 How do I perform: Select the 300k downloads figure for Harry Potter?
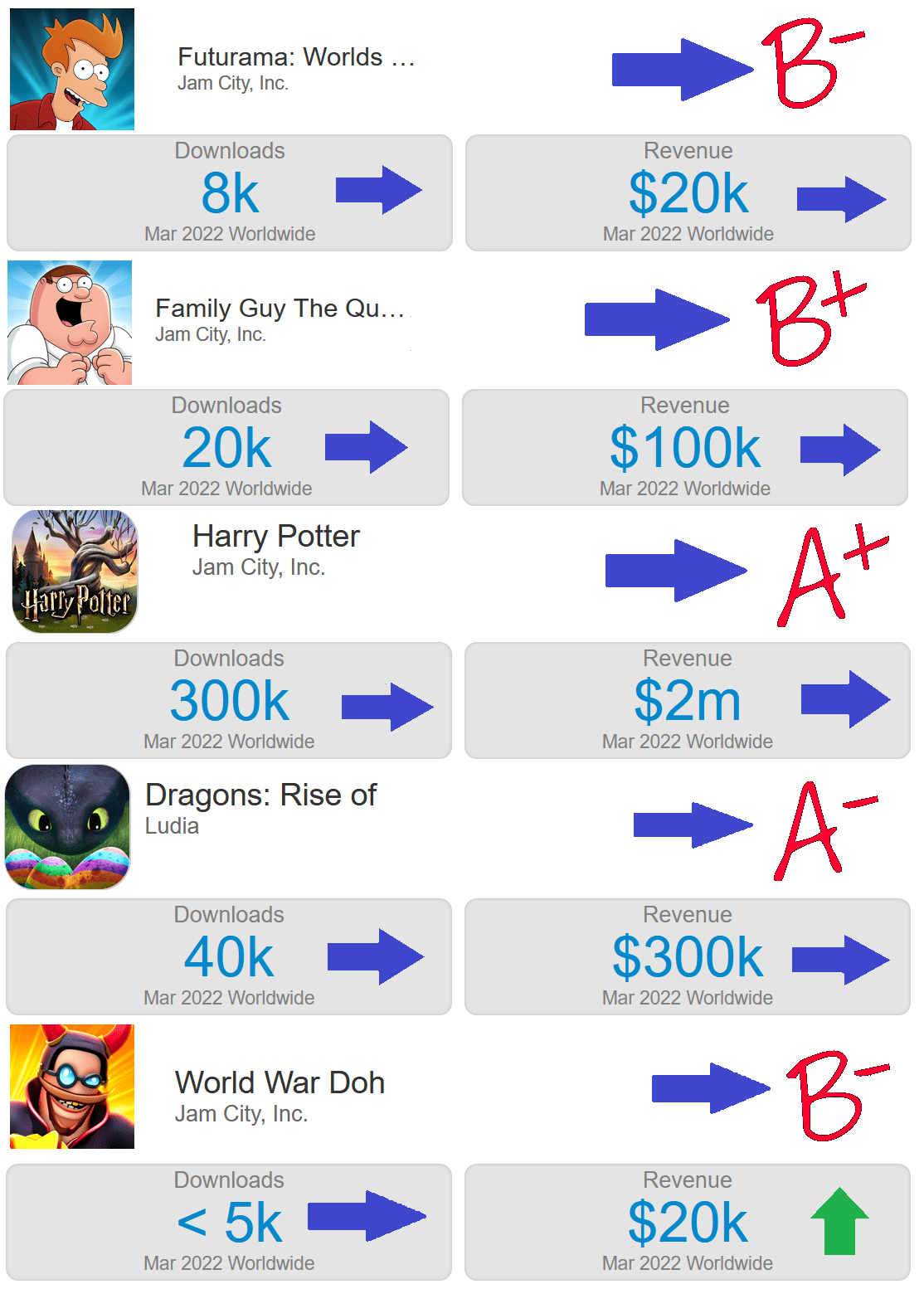(229, 701)
